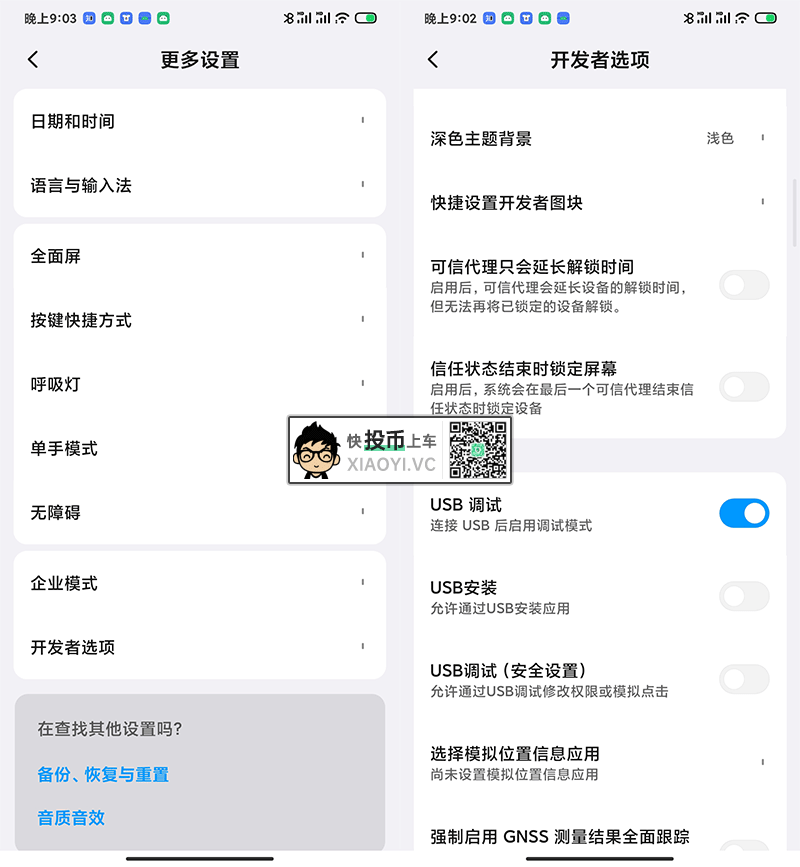Image resolution: width=800 pixels, height=867 pixels.
Task: Go back from the 开发者选项 page
Action: pos(433,60)
